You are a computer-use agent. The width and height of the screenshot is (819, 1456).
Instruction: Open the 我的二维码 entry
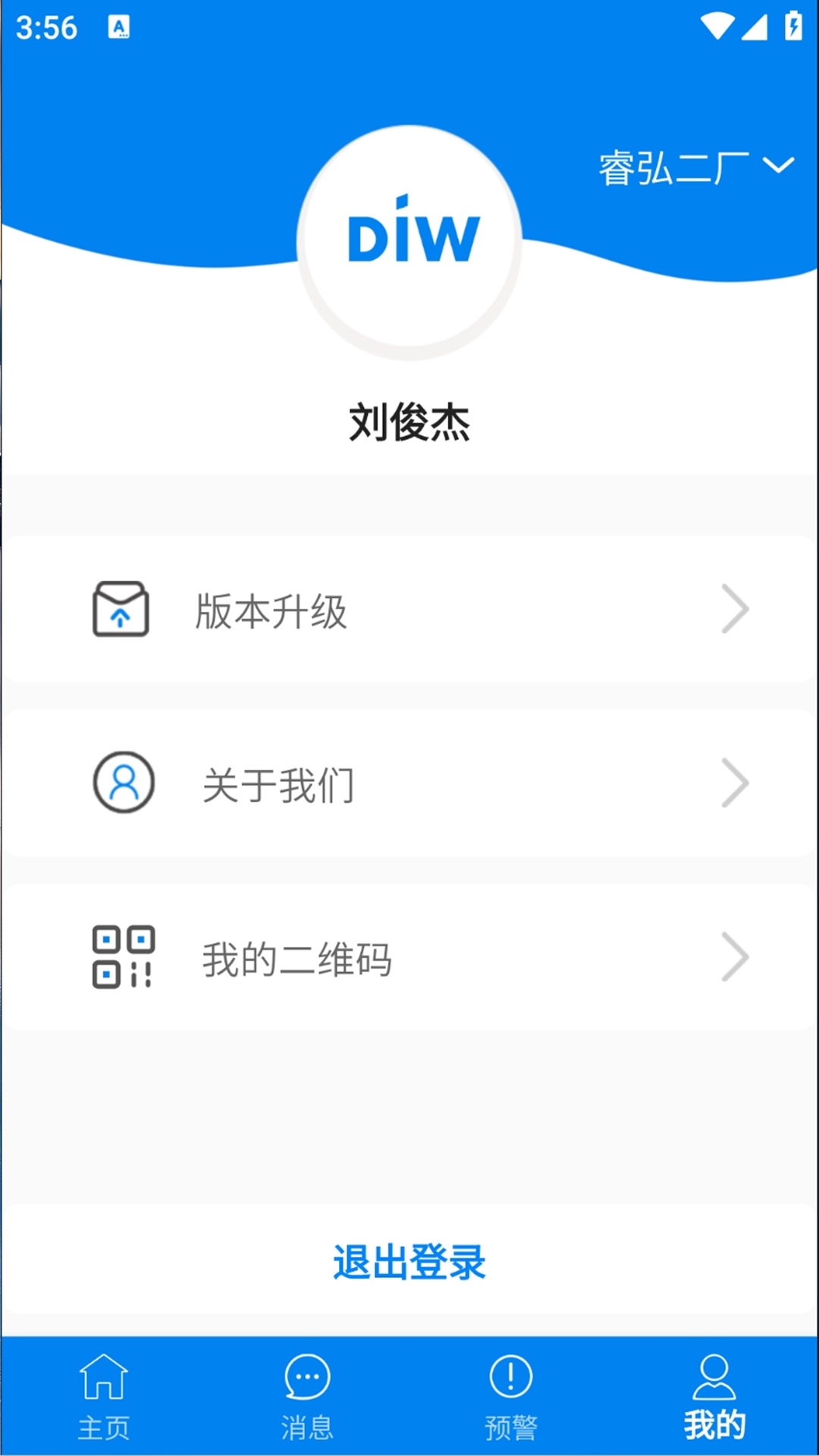(x=409, y=957)
